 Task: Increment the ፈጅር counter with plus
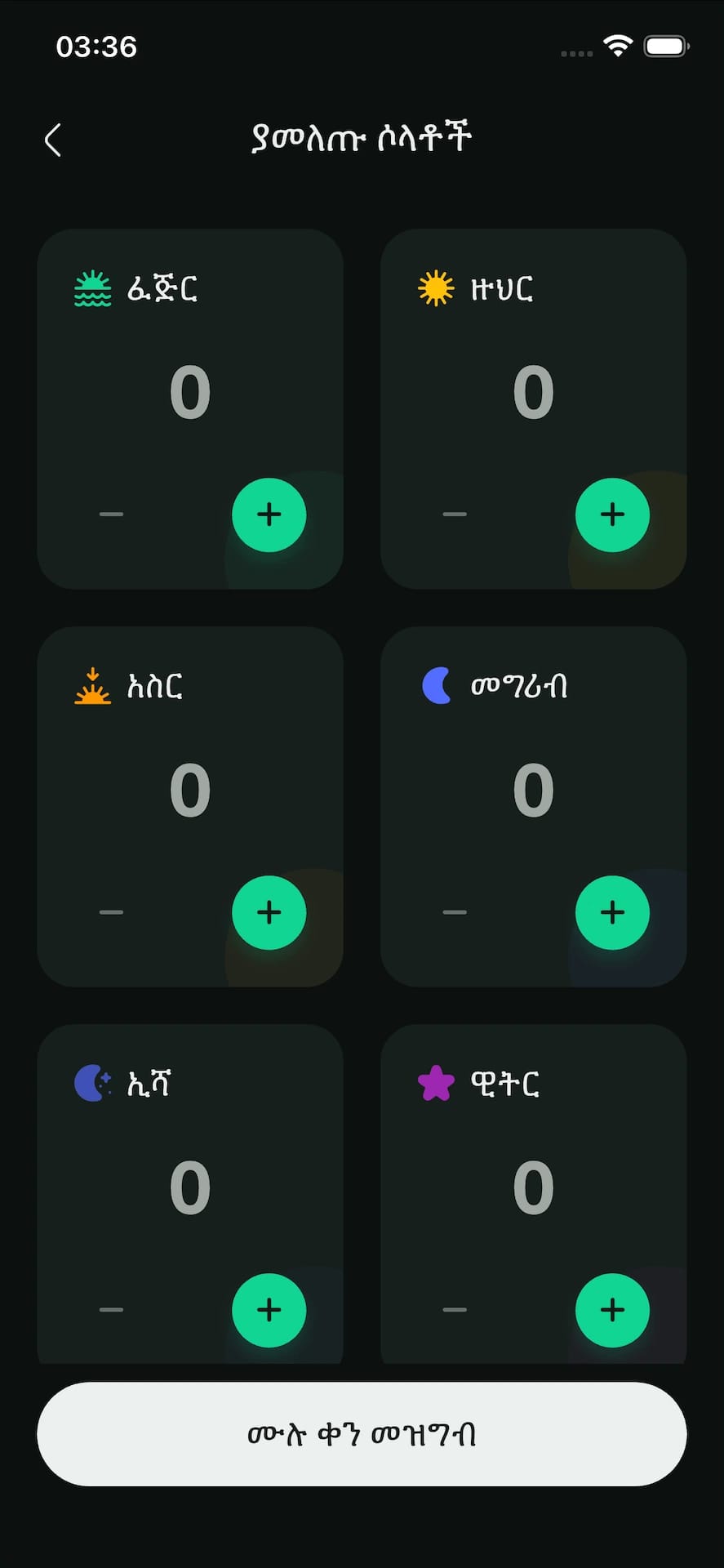click(269, 514)
